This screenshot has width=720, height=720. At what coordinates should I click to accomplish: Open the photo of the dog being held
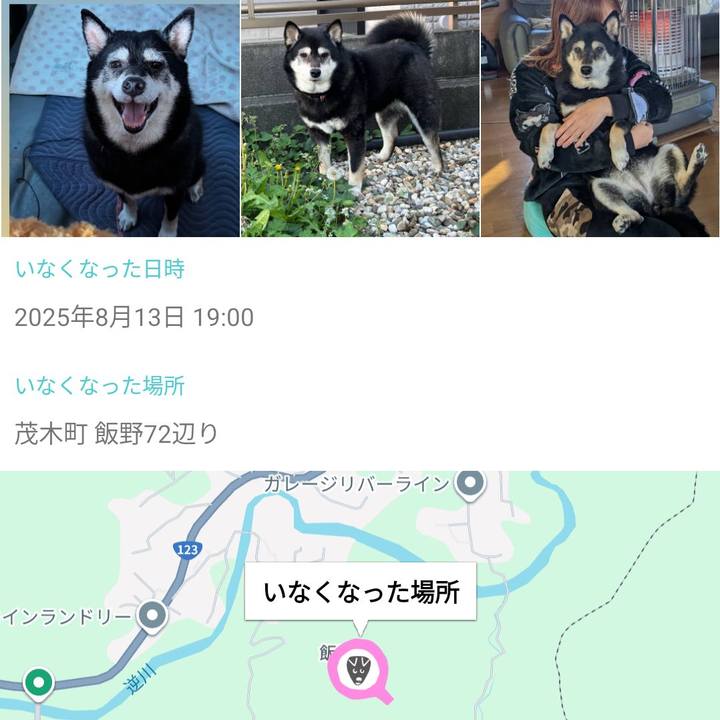600,118
